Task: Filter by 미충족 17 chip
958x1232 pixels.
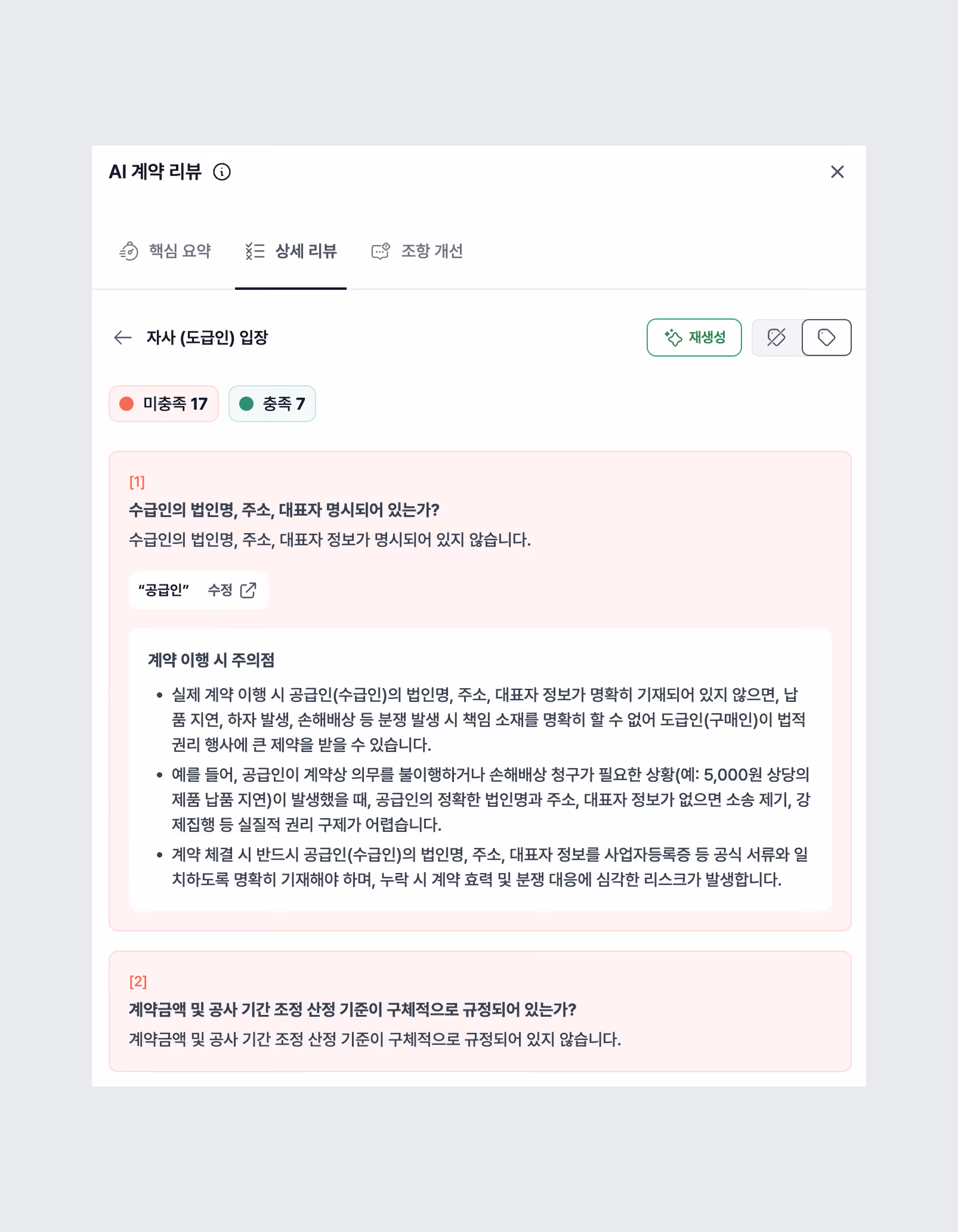Action: [x=163, y=404]
